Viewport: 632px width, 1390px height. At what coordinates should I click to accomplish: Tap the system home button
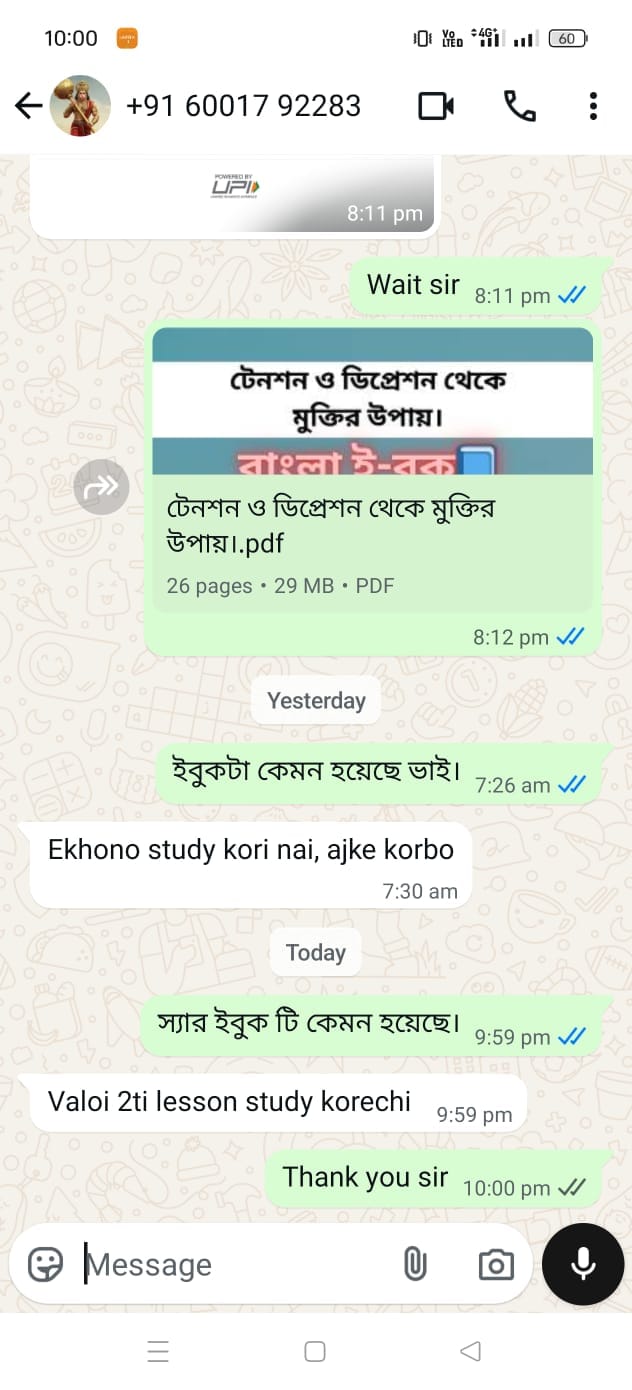click(315, 1352)
